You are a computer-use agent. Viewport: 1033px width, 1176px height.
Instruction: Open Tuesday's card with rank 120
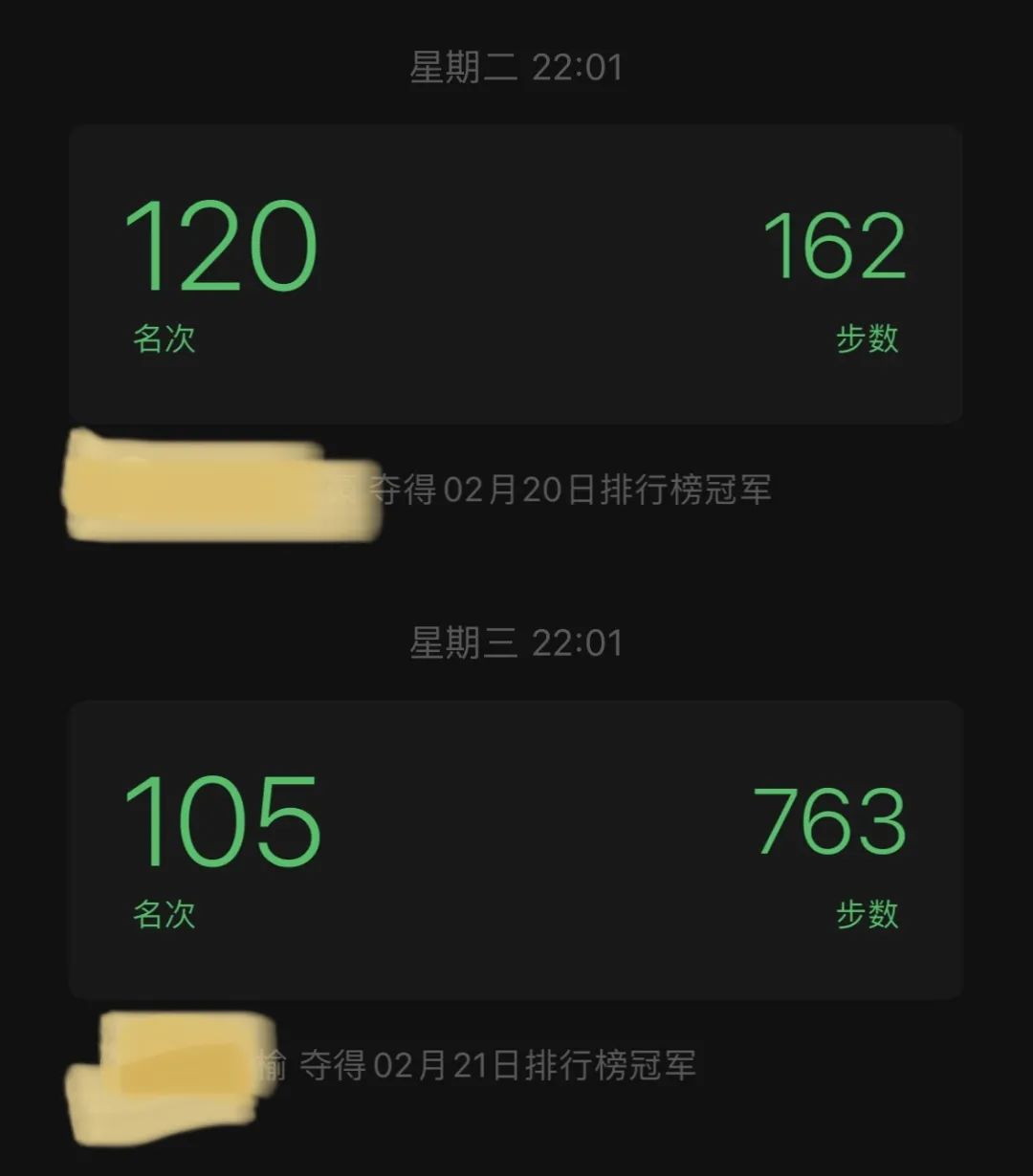(515, 274)
